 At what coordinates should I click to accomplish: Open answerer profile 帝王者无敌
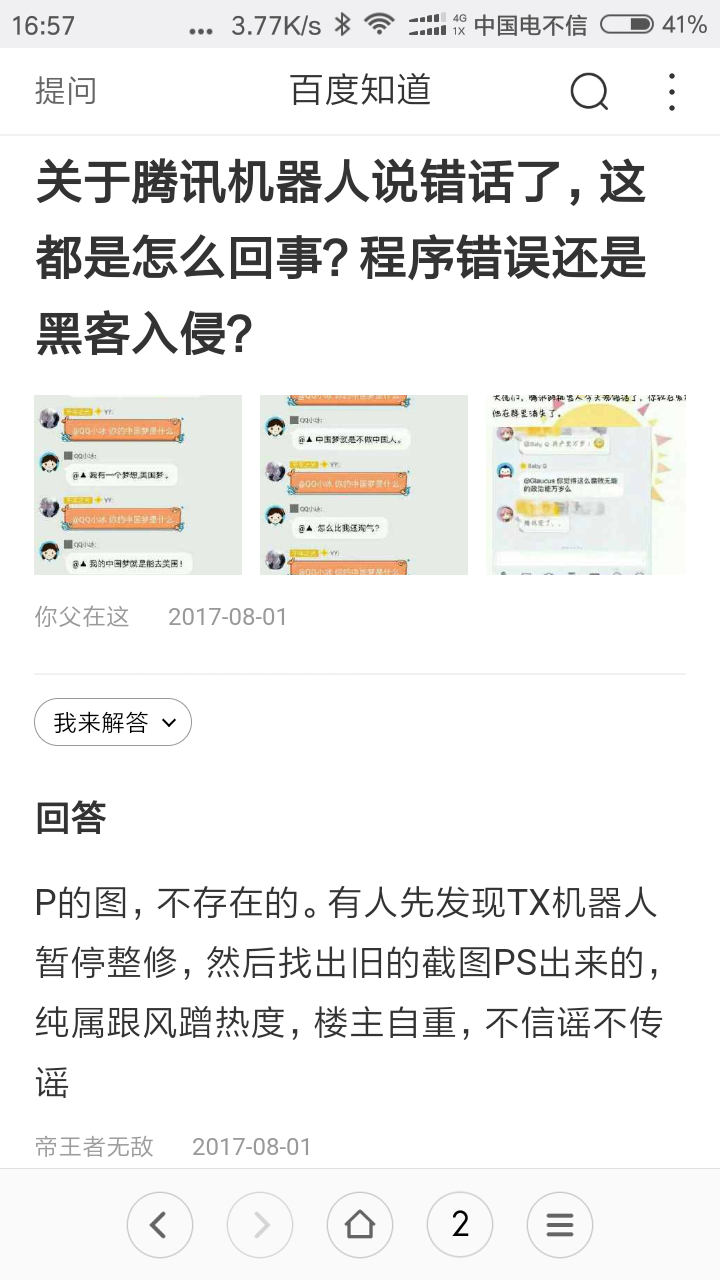[94, 1146]
